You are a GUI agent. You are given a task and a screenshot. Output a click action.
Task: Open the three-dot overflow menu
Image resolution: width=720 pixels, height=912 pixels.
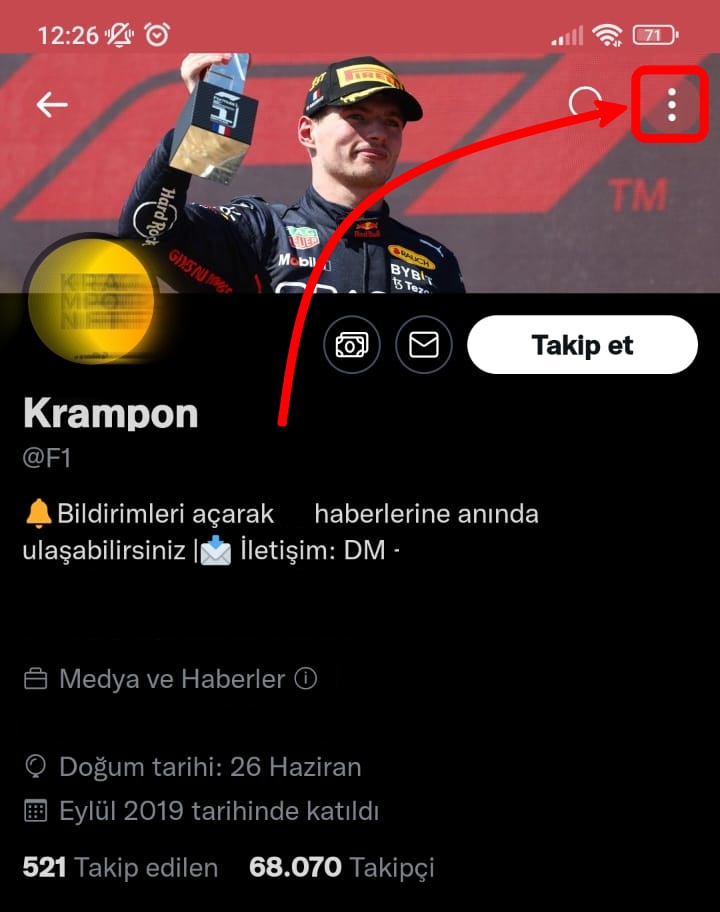tap(671, 104)
